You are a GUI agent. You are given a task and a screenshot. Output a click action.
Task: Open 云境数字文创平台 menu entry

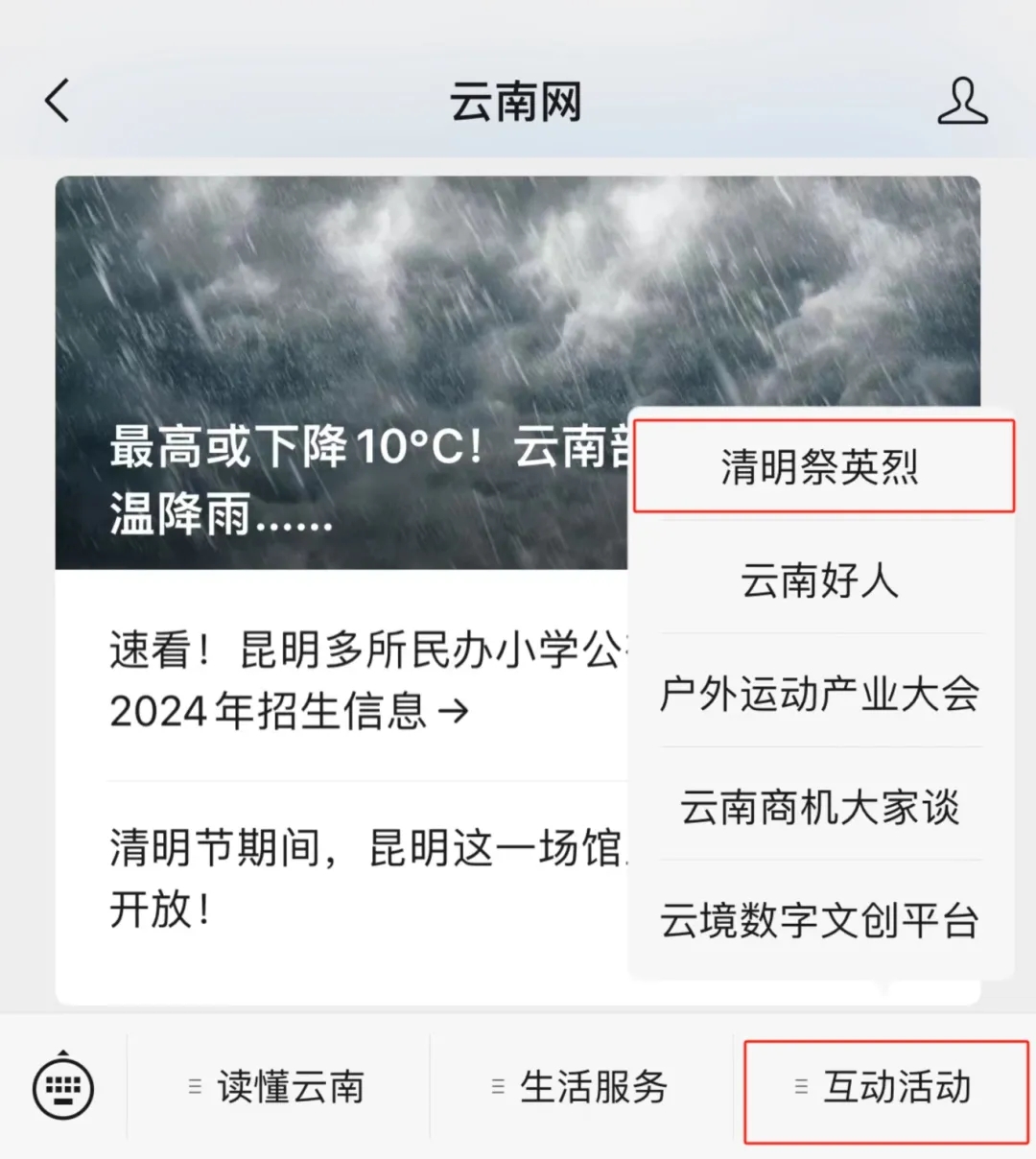point(821,920)
